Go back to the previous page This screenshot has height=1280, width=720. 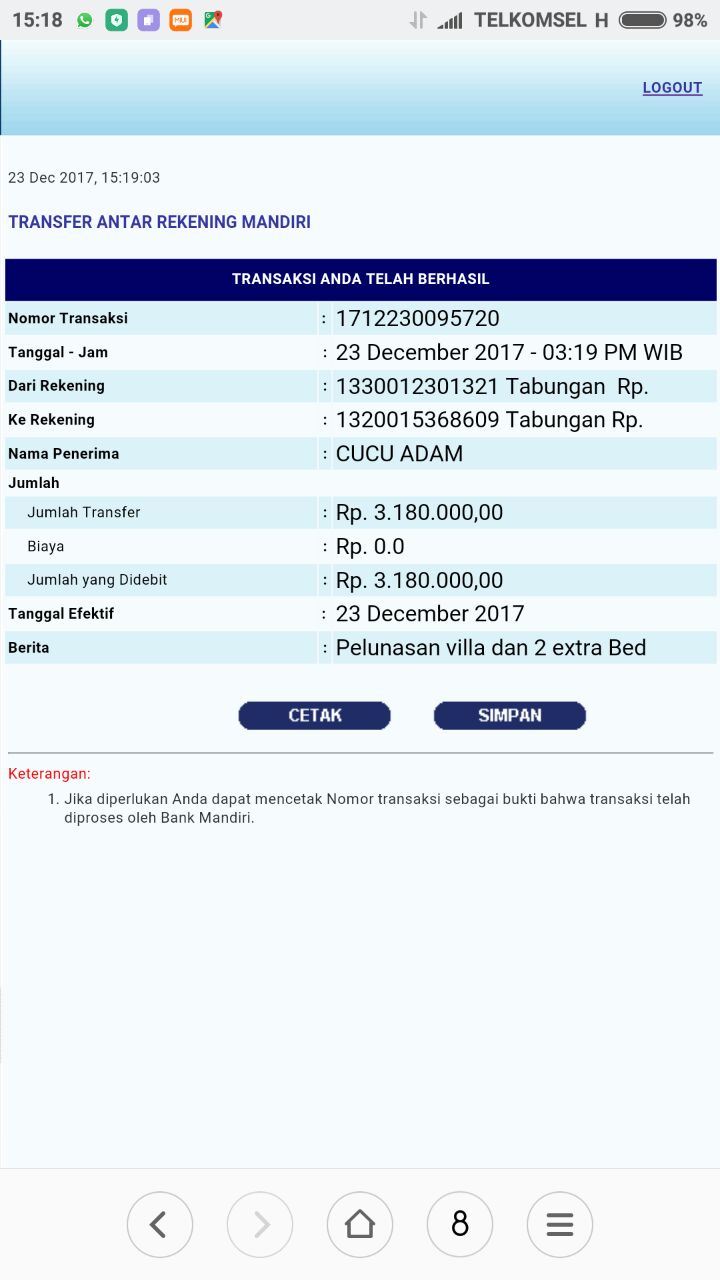tap(160, 1224)
